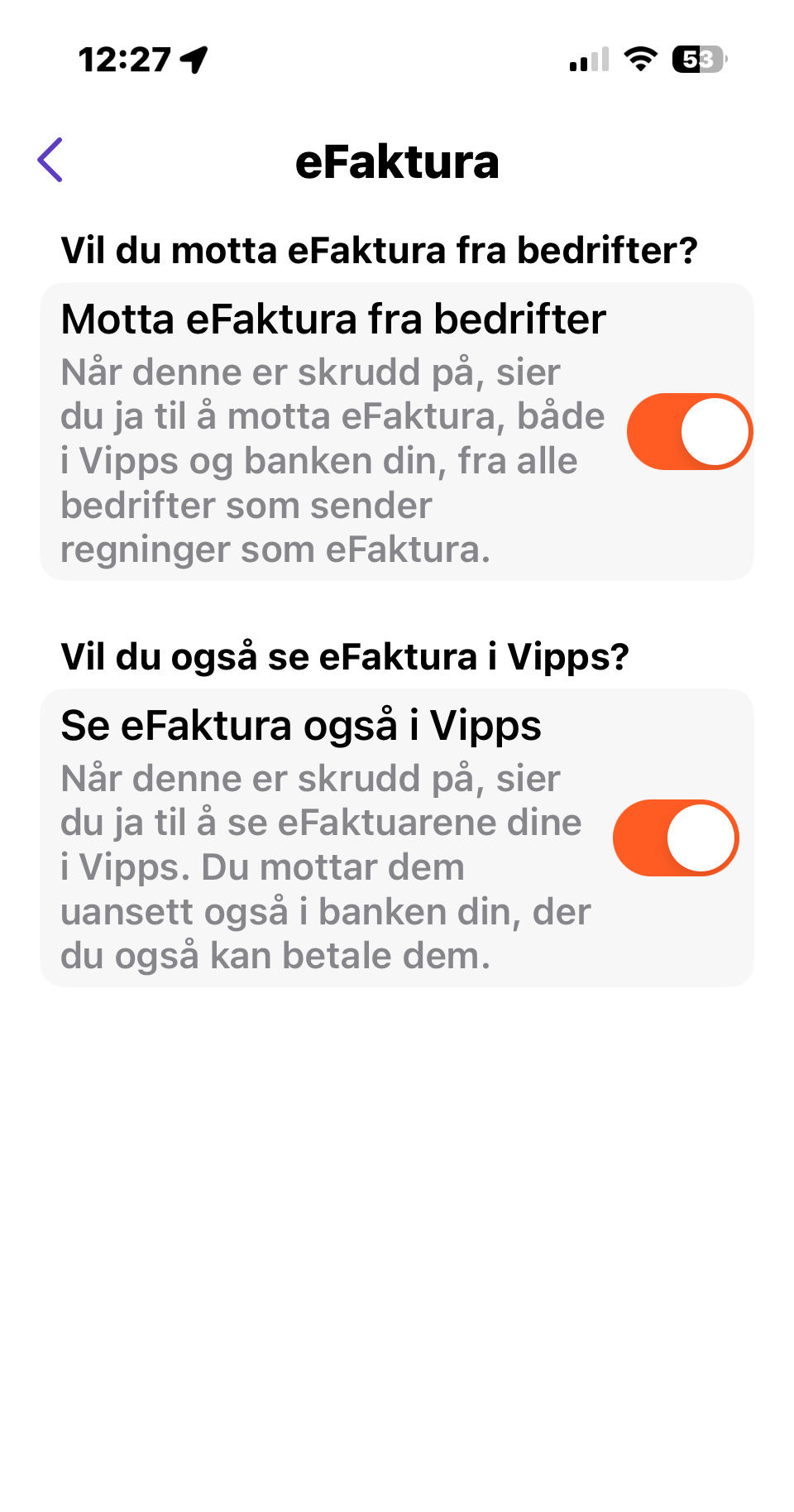The height and width of the screenshot is (1512, 794).
Task: Turn off Motta eFaktura fra bedrifter
Action: 689,431
